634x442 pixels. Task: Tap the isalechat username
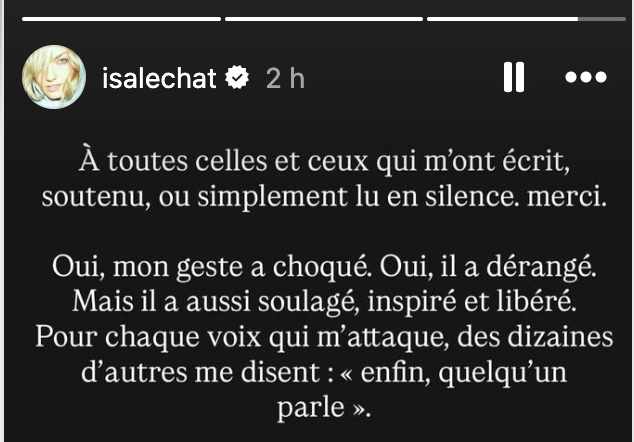coord(159,79)
